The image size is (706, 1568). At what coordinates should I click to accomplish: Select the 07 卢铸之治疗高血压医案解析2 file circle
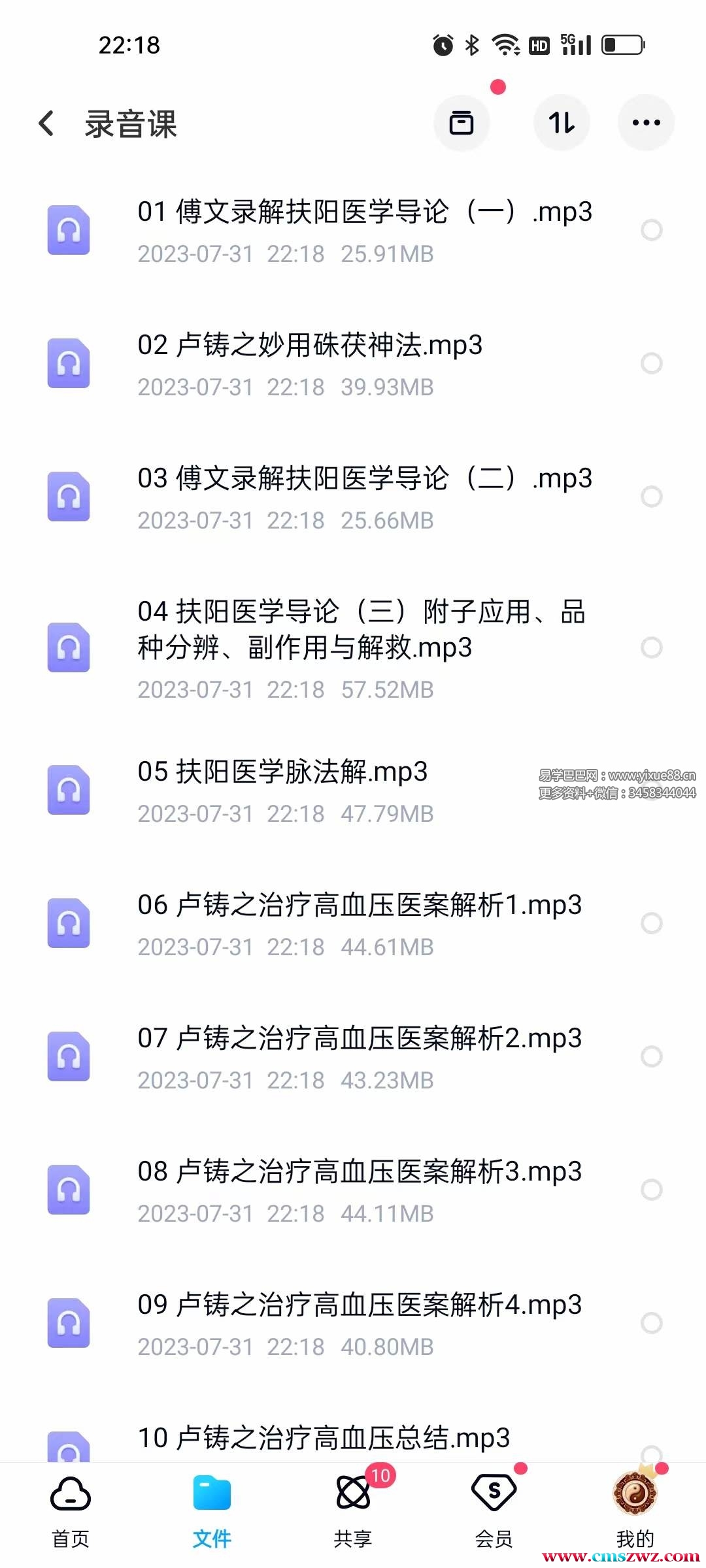[x=651, y=1056]
